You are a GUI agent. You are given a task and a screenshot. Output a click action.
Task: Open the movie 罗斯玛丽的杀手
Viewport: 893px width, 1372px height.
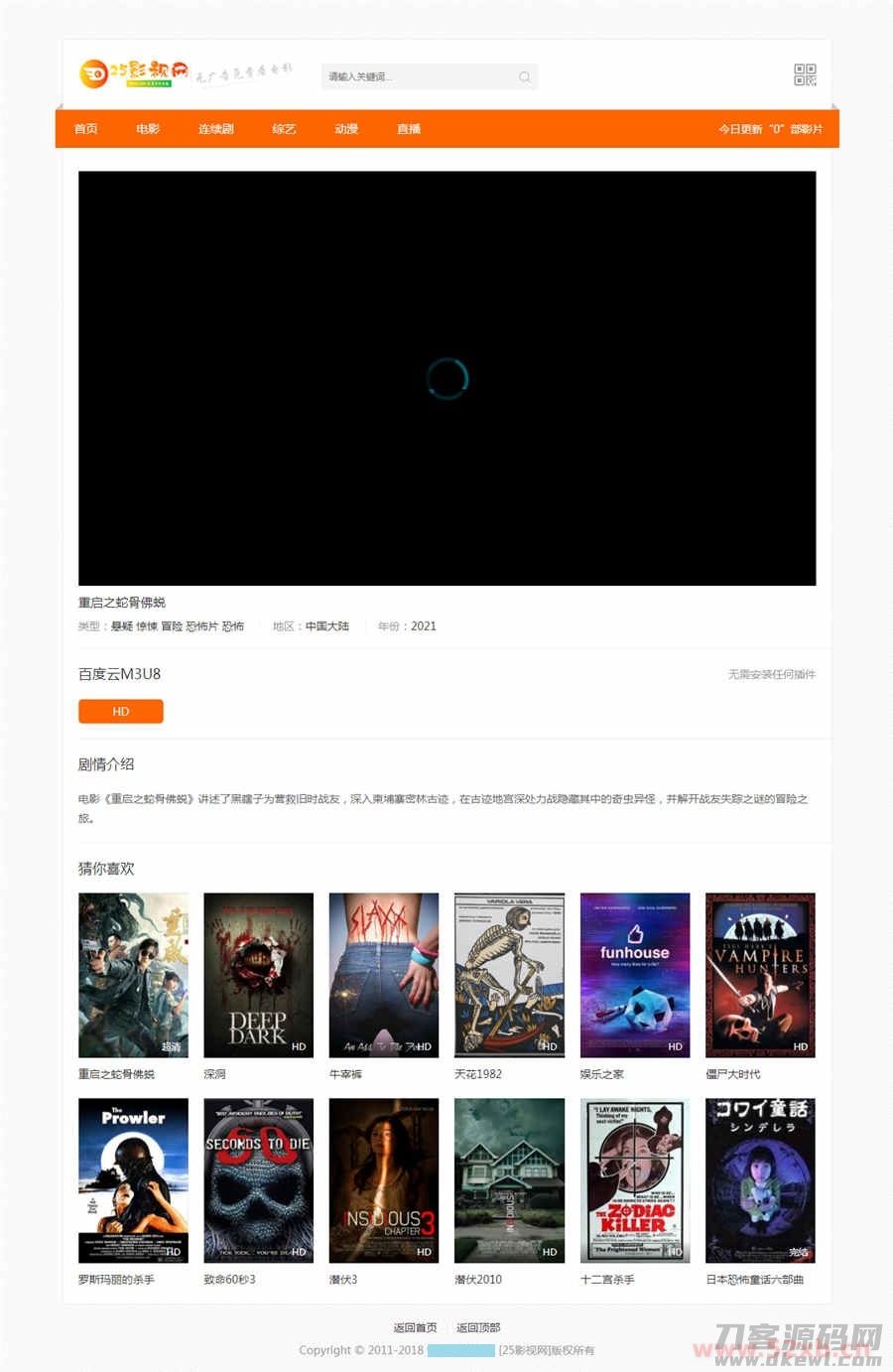click(x=133, y=1180)
